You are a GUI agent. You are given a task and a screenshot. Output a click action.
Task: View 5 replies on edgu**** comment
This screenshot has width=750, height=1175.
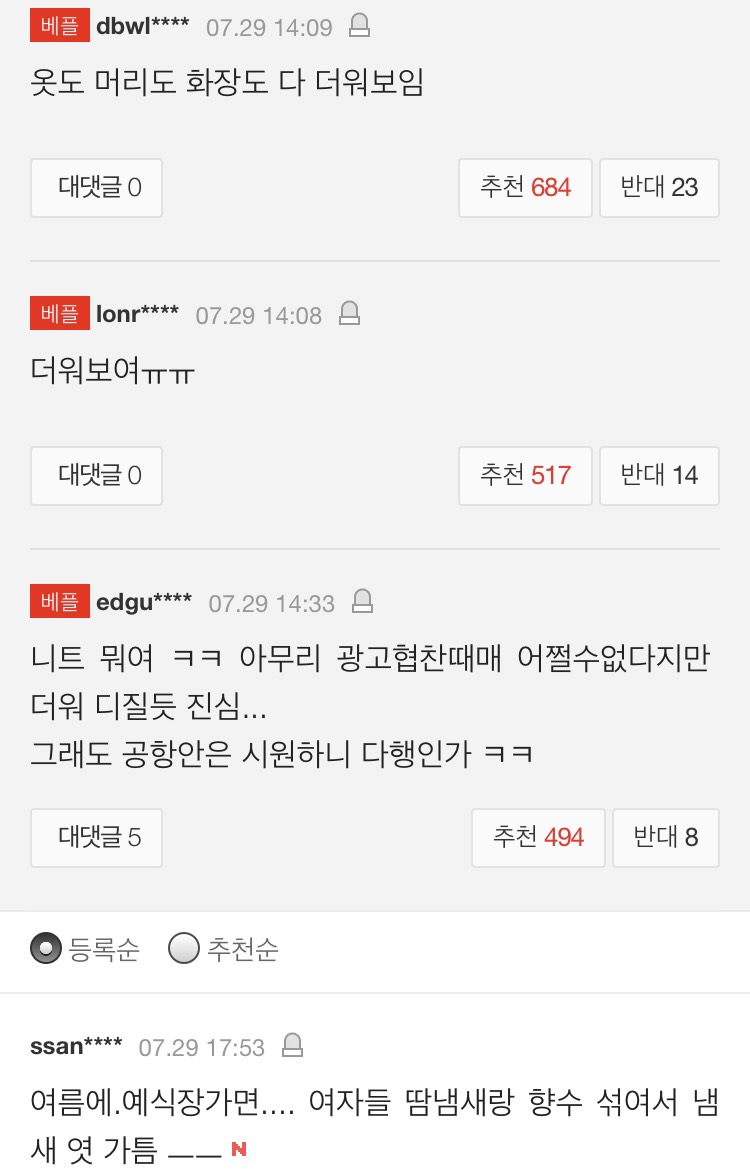click(x=97, y=837)
